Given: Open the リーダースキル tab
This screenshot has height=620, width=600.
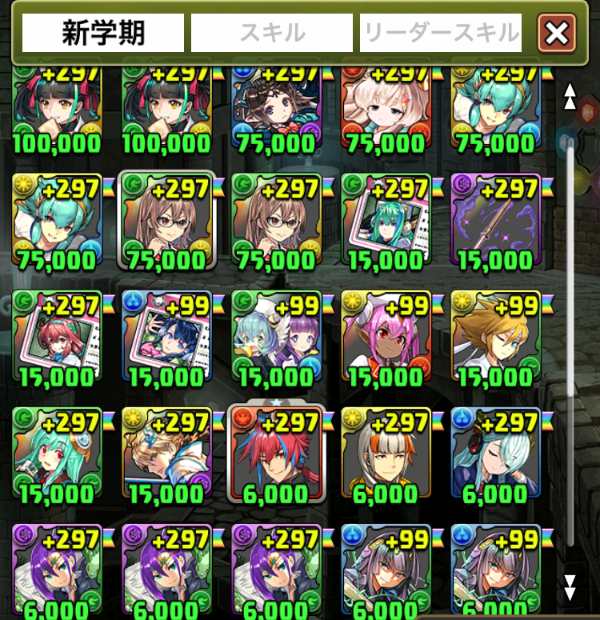Looking at the screenshot, I should 441,33.
